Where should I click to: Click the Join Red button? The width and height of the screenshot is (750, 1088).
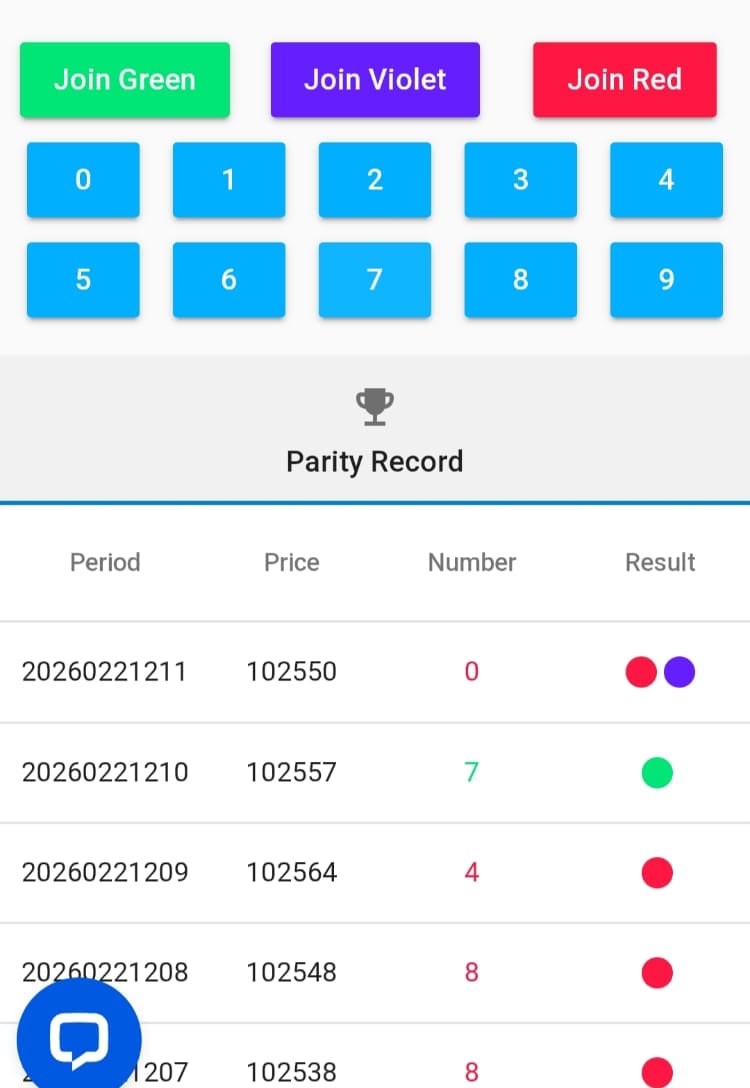click(x=624, y=79)
